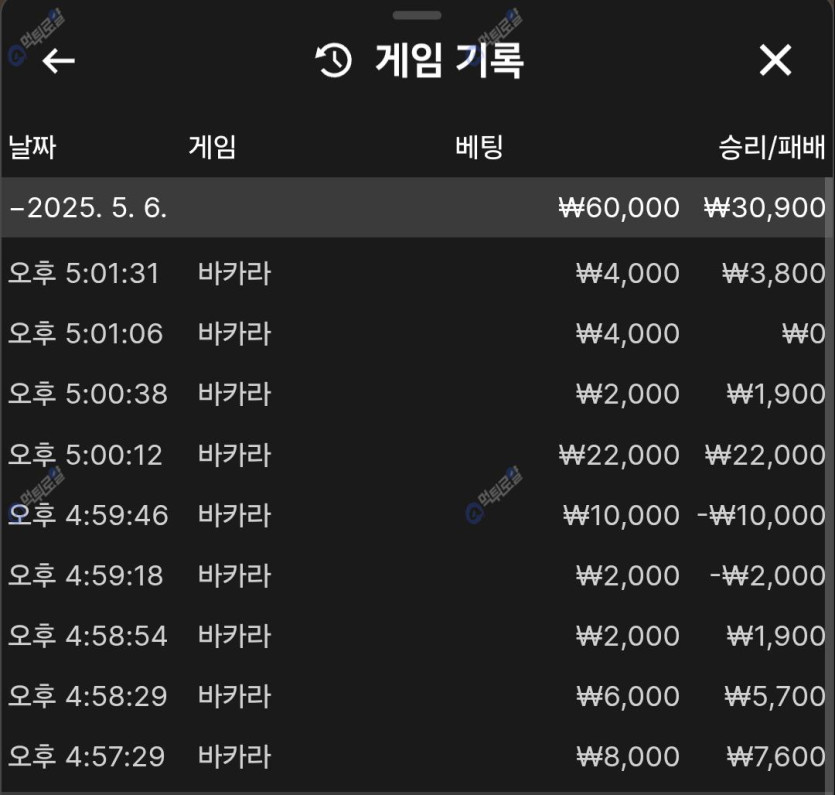Open the 오후 5:00:12 바카라 round details
Screen dimensions: 835x795
(417, 455)
